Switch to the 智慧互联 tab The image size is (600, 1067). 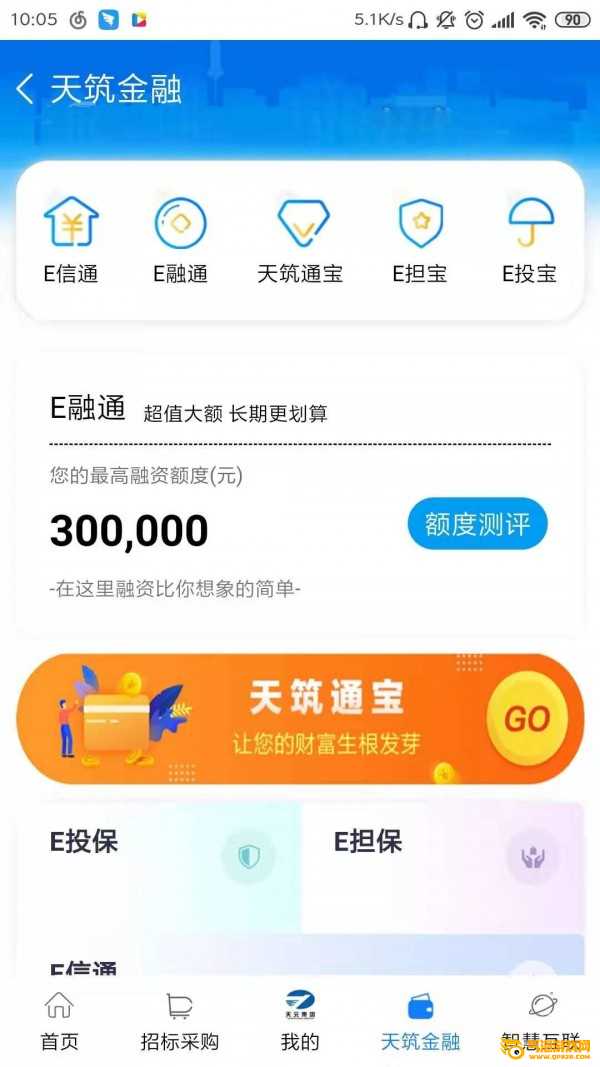542,1022
